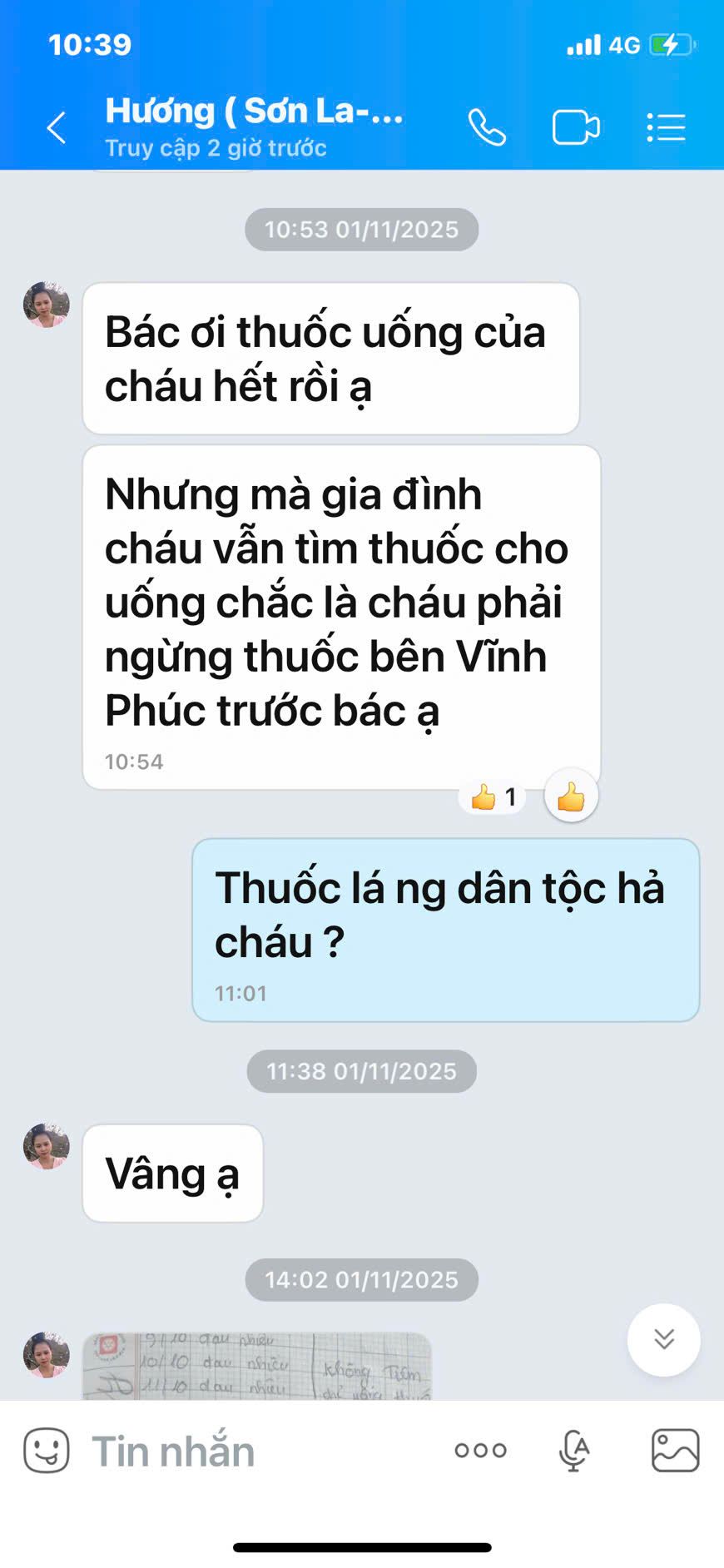Open Hương's contact name header
The image size is (724, 1568).
pyautogui.click(x=254, y=112)
